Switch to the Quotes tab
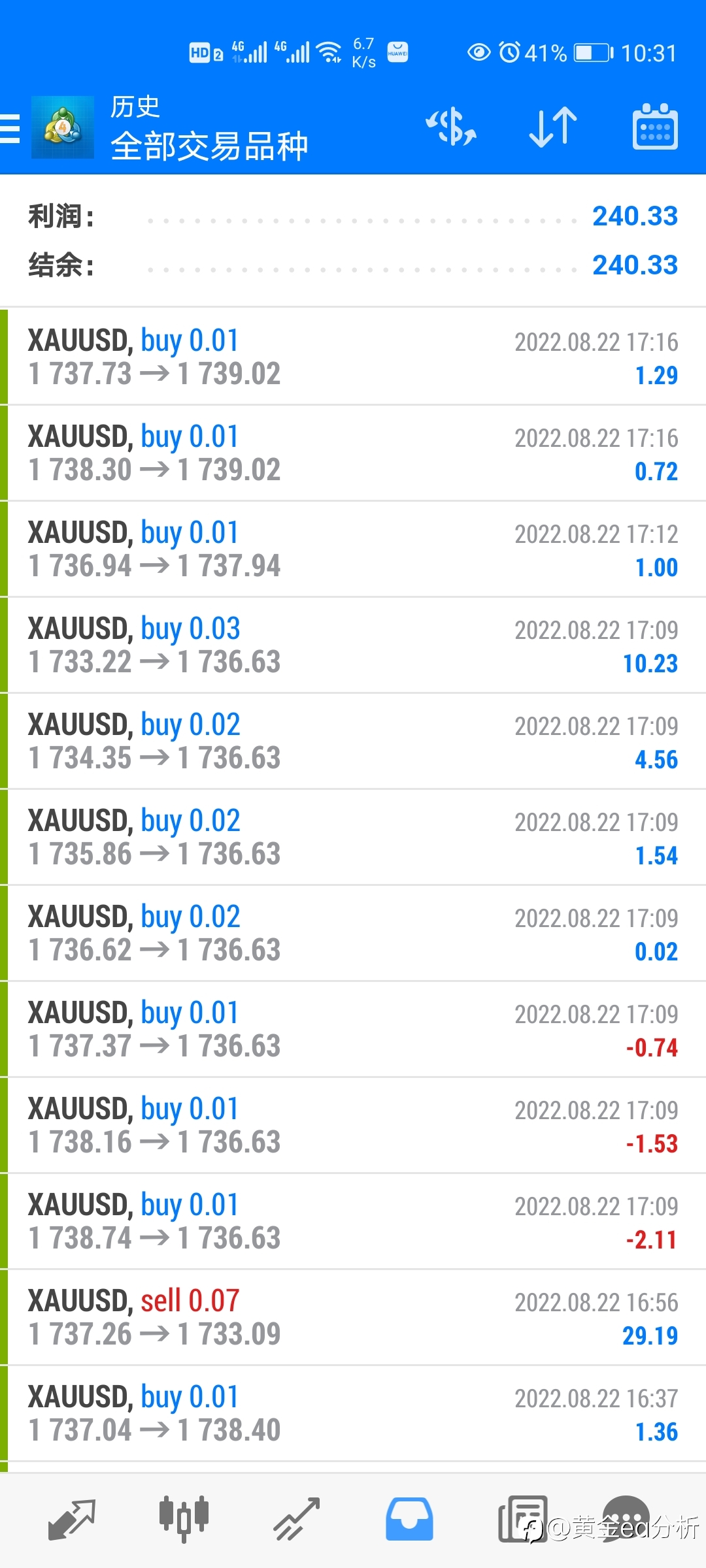This screenshot has width=706, height=1568. (72, 1519)
